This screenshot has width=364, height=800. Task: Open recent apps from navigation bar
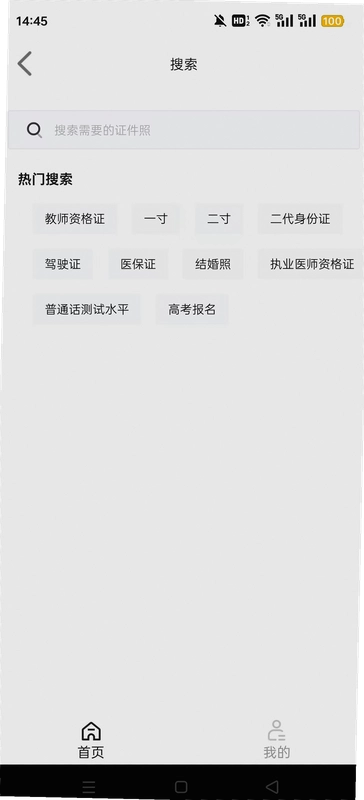click(89, 786)
